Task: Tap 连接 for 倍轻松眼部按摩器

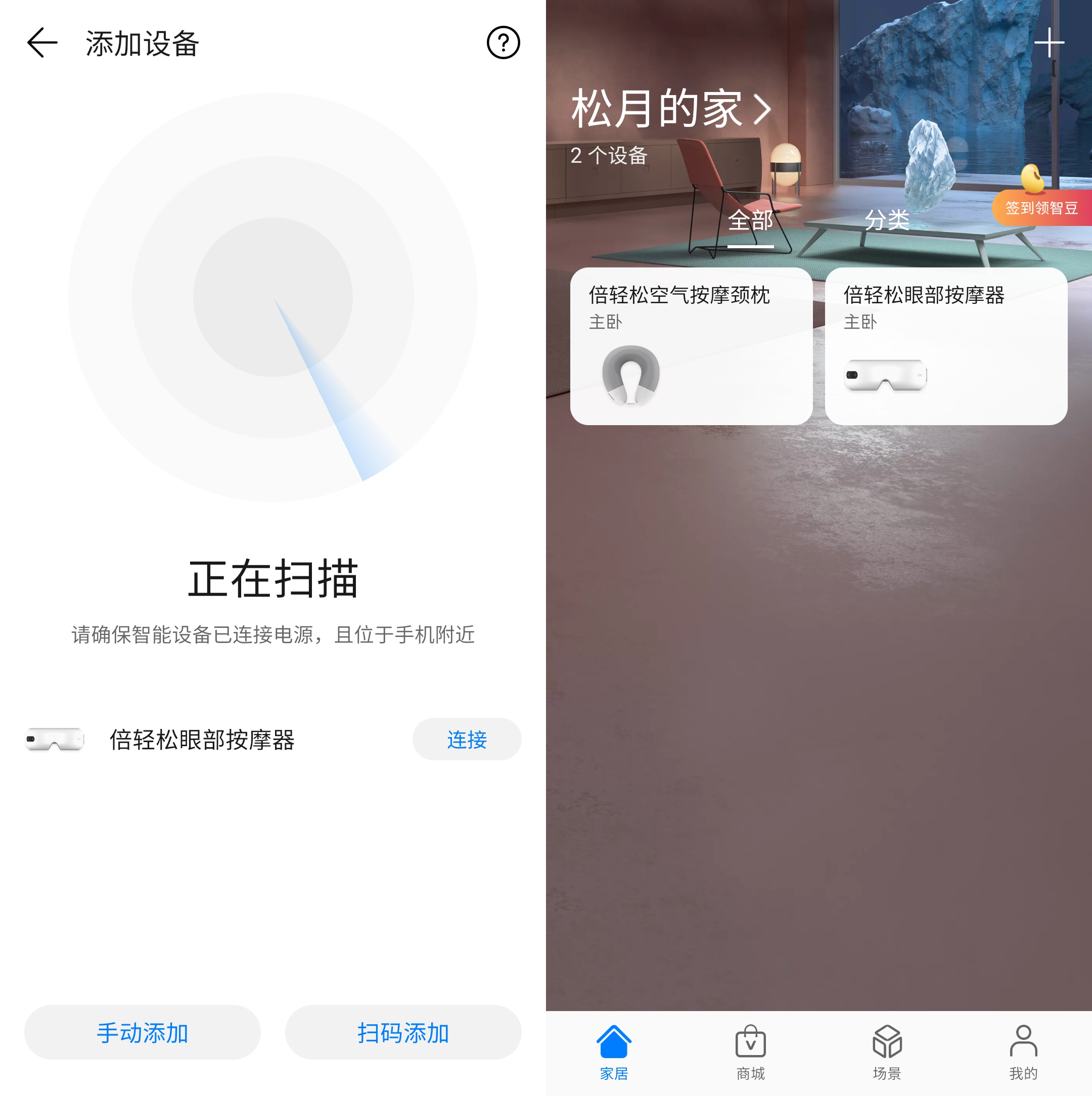Action: coord(466,739)
